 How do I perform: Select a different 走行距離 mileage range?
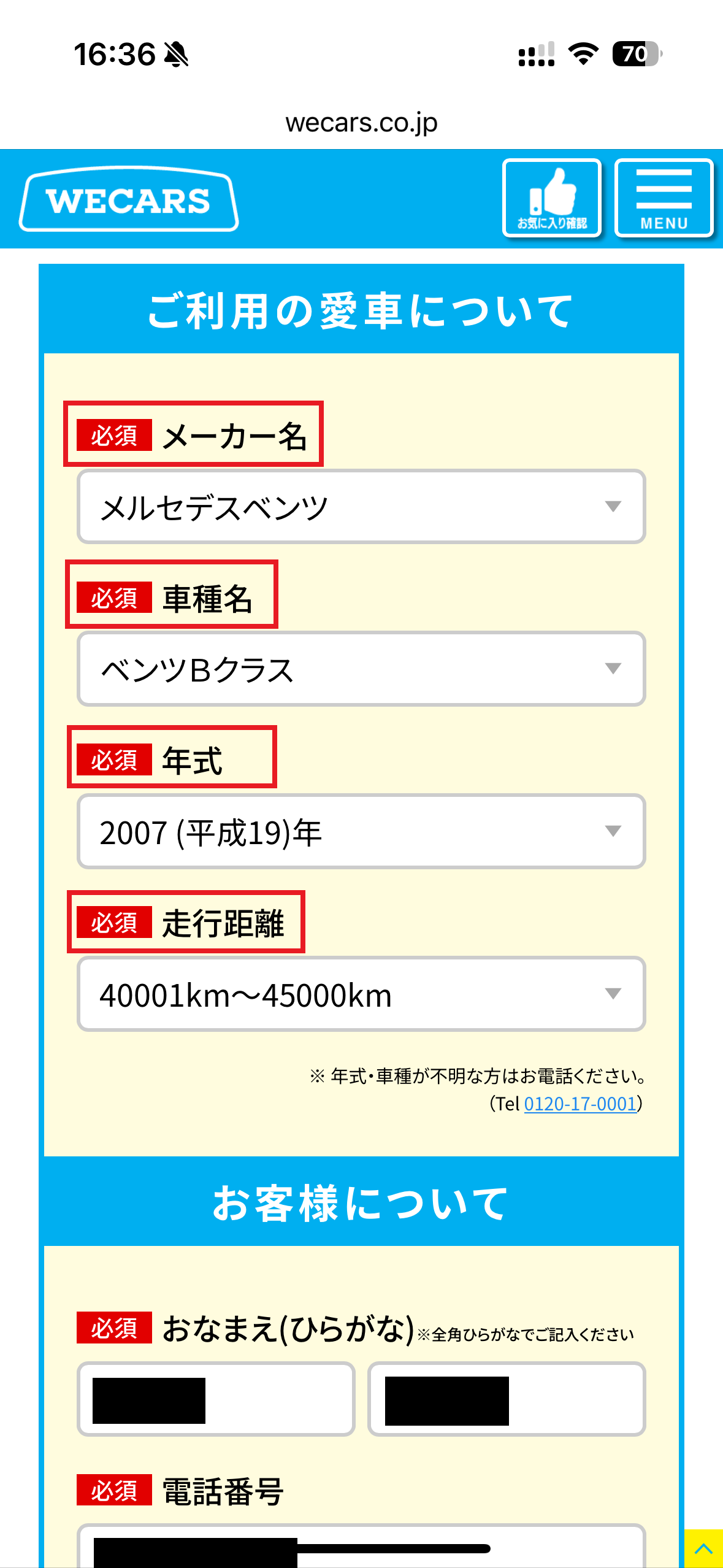coord(361,994)
